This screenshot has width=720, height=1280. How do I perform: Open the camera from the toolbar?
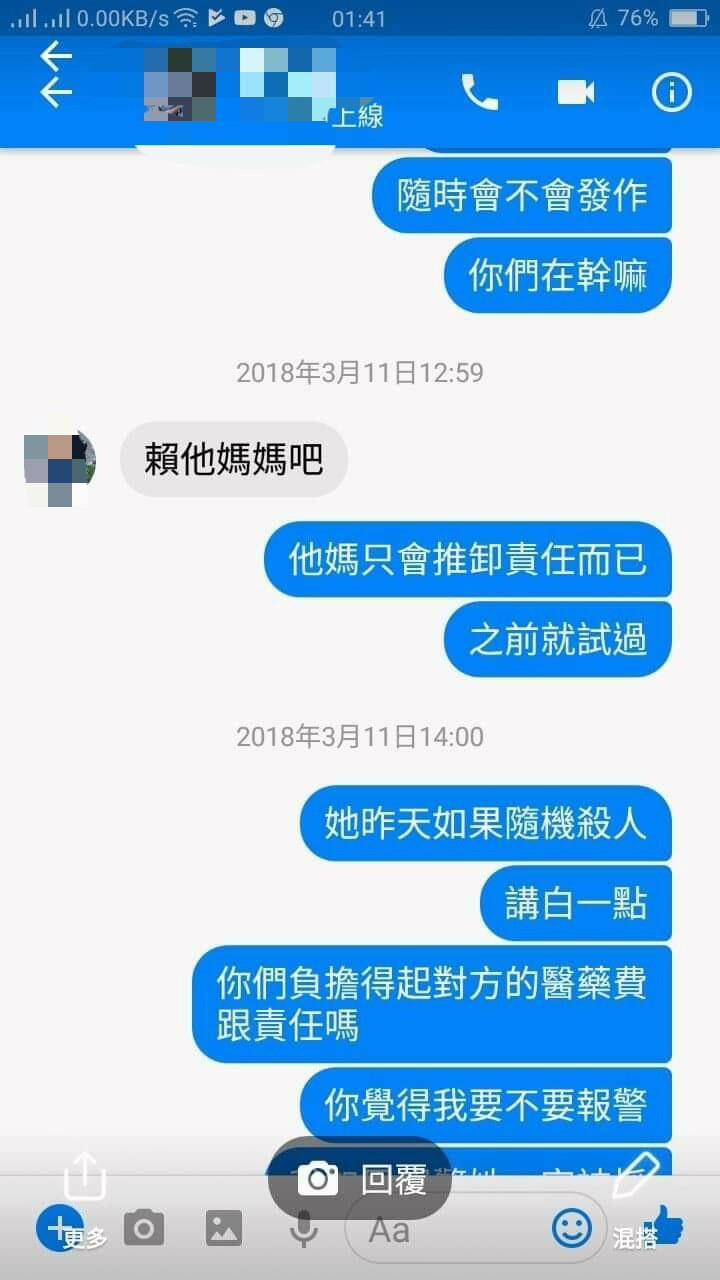(x=144, y=1228)
